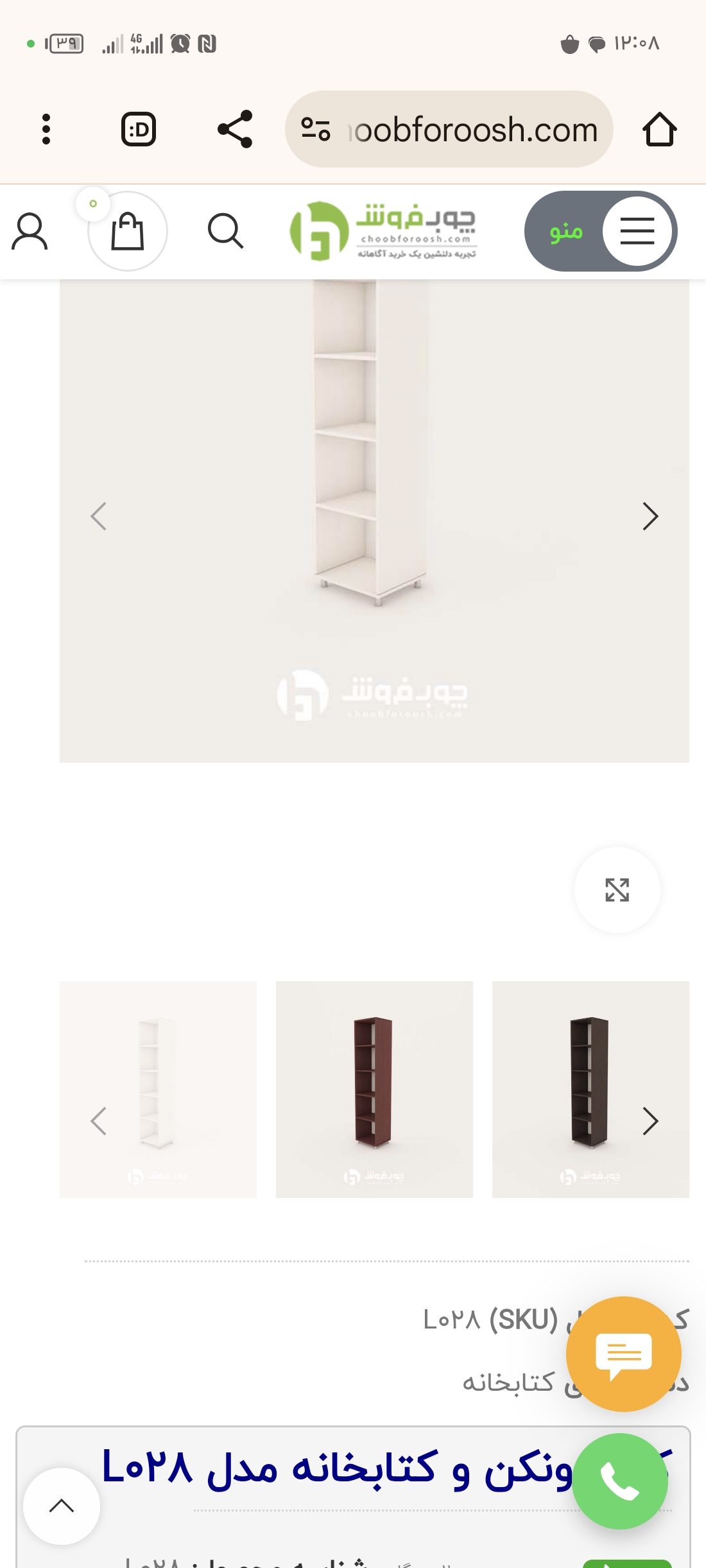The width and height of the screenshot is (706, 1568).
Task: Open the browser overflow menu
Action: pyautogui.click(x=46, y=129)
